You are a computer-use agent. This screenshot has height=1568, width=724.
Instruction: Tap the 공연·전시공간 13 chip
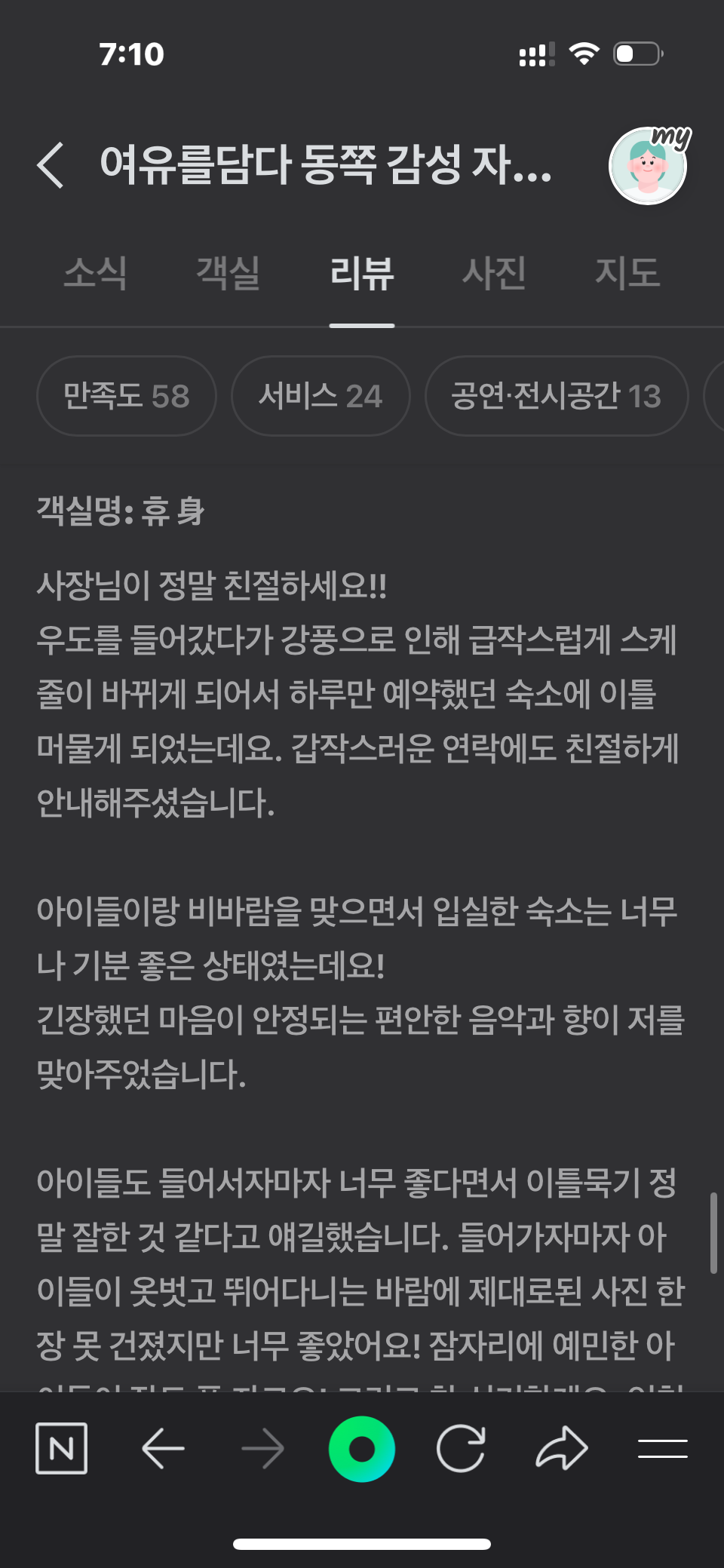click(557, 396)
